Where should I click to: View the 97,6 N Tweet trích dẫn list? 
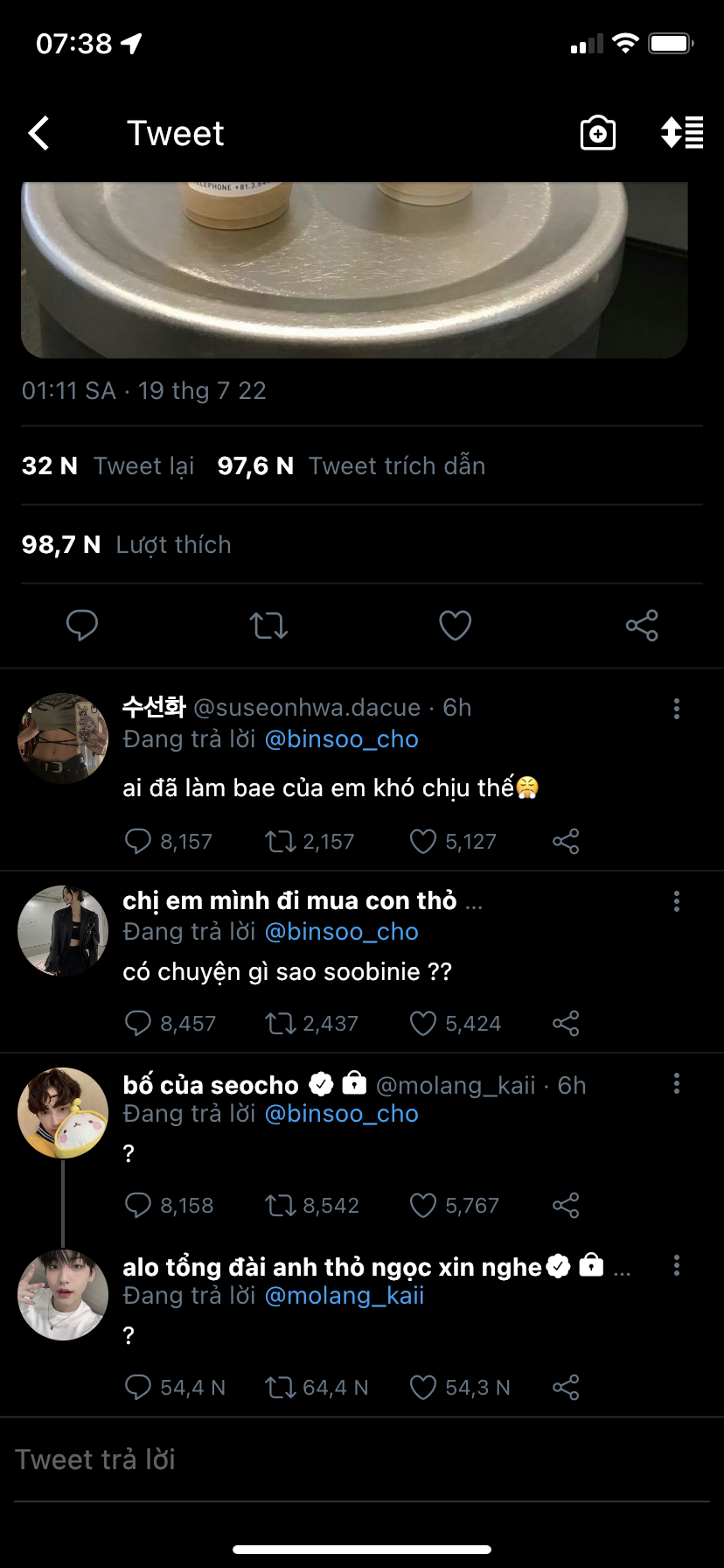(x=352, y=465)
